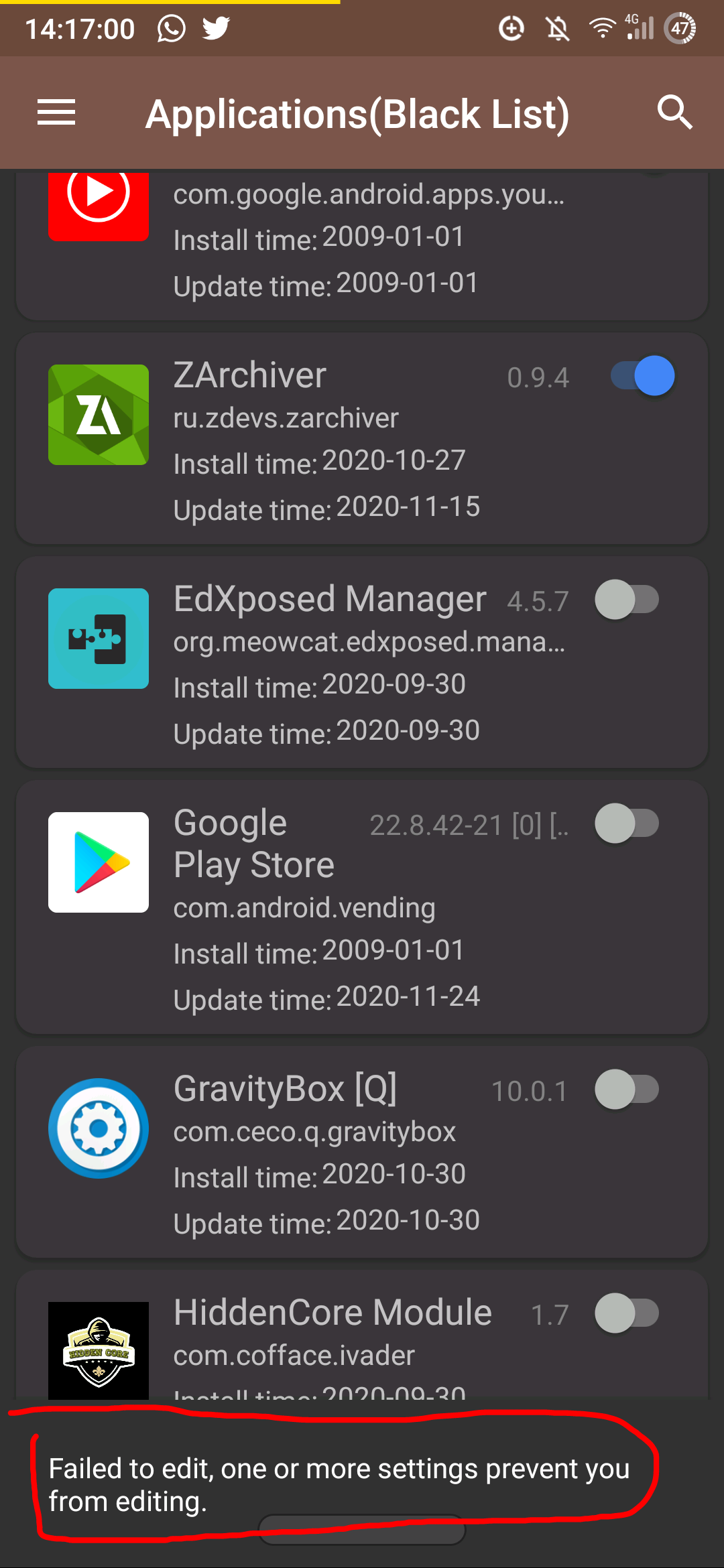
Task: Tap the WhatsApp status bar icon
Action: pos(170,29)
